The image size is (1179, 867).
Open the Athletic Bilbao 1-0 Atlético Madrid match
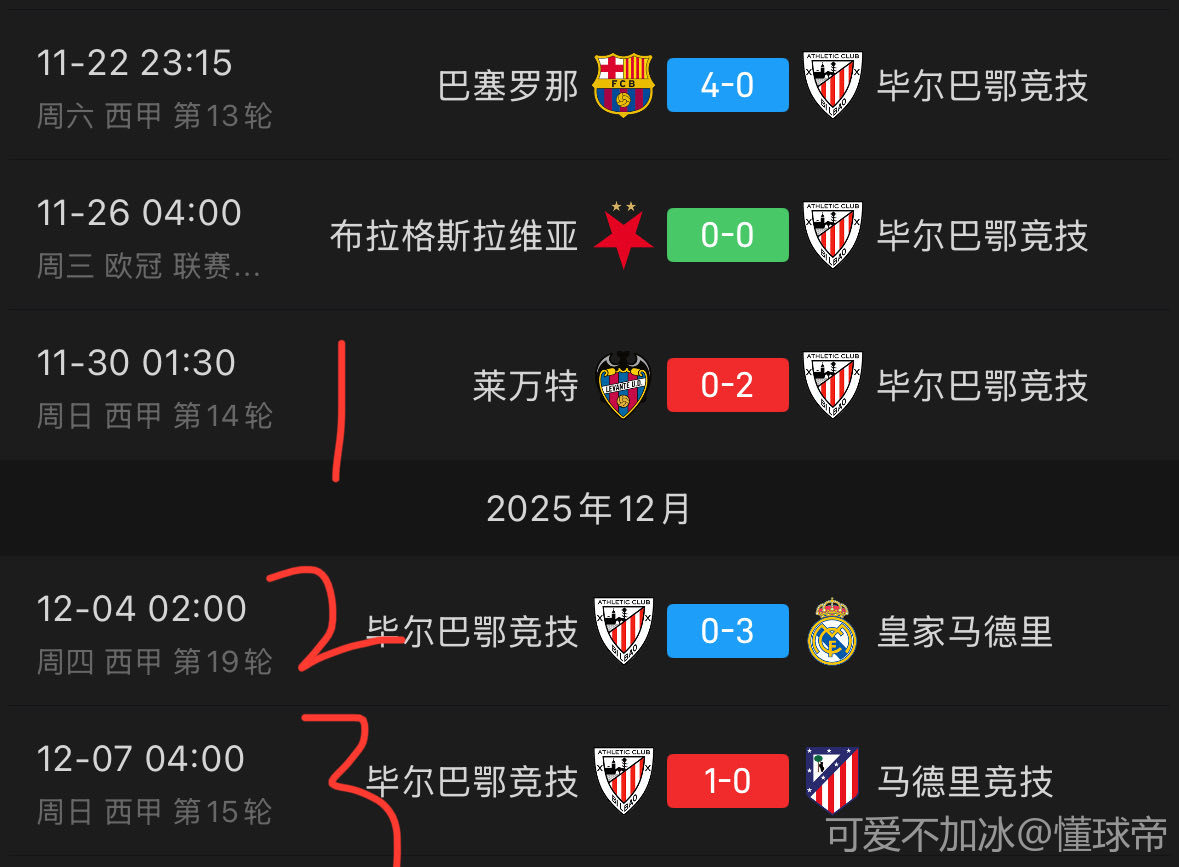727,781
